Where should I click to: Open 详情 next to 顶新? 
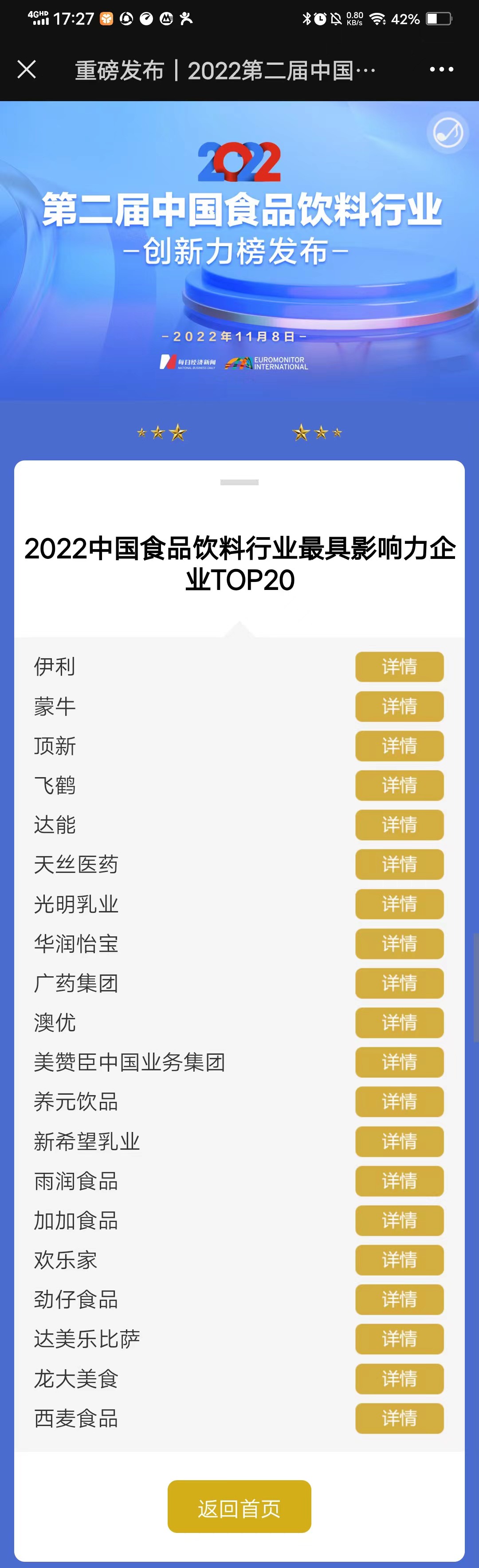coord(399,746)
